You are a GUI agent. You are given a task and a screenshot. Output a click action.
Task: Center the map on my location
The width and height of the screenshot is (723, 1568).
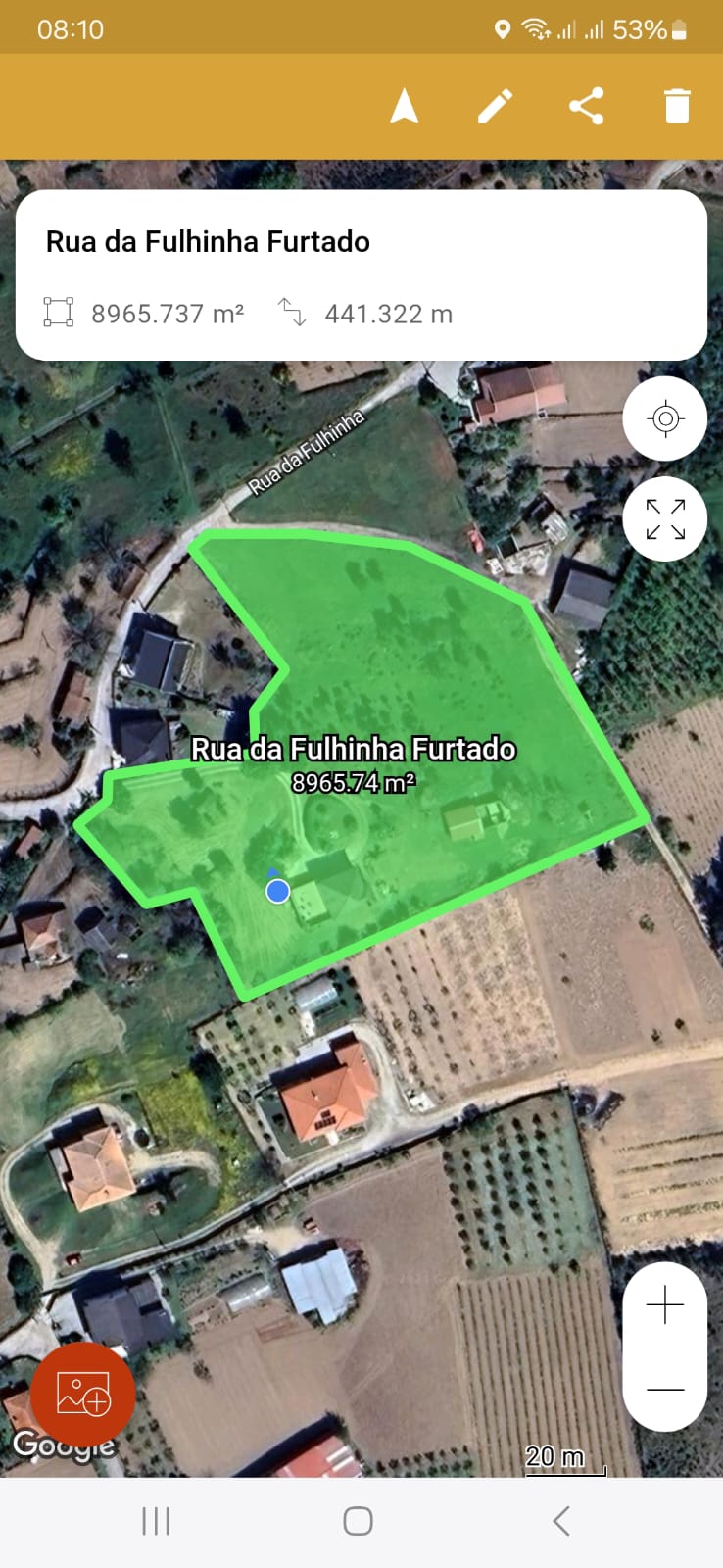665,419
